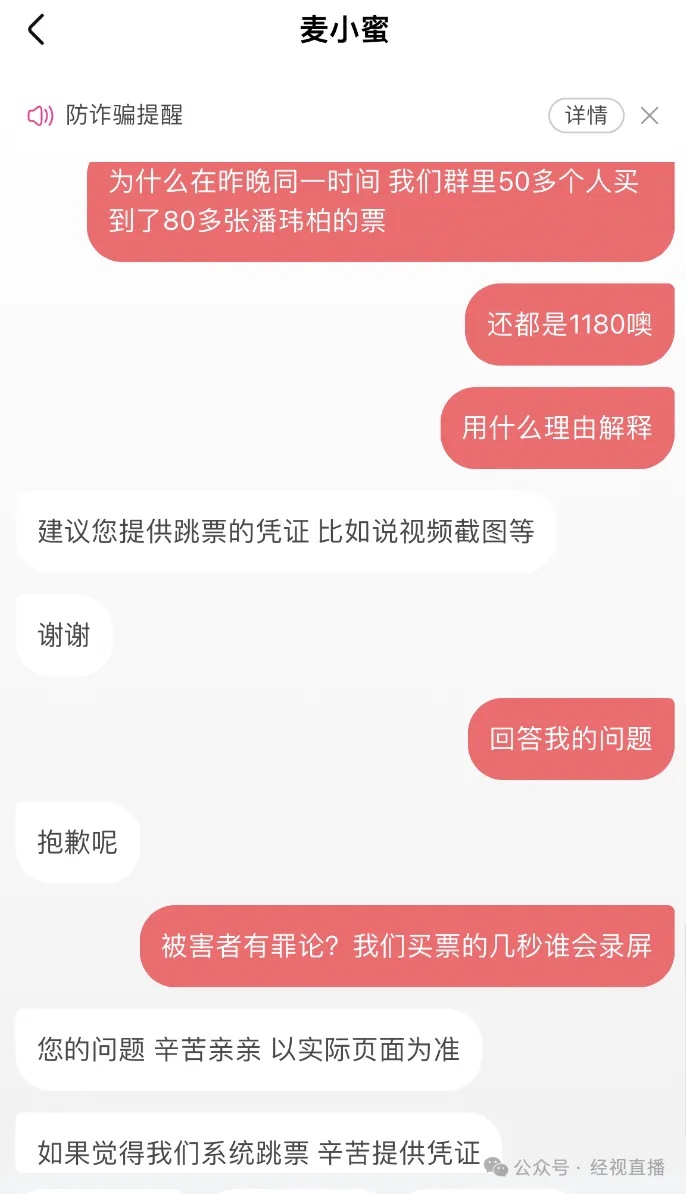
Task: Open 详情 for the anti-fraud reminder
Action: 586,116
